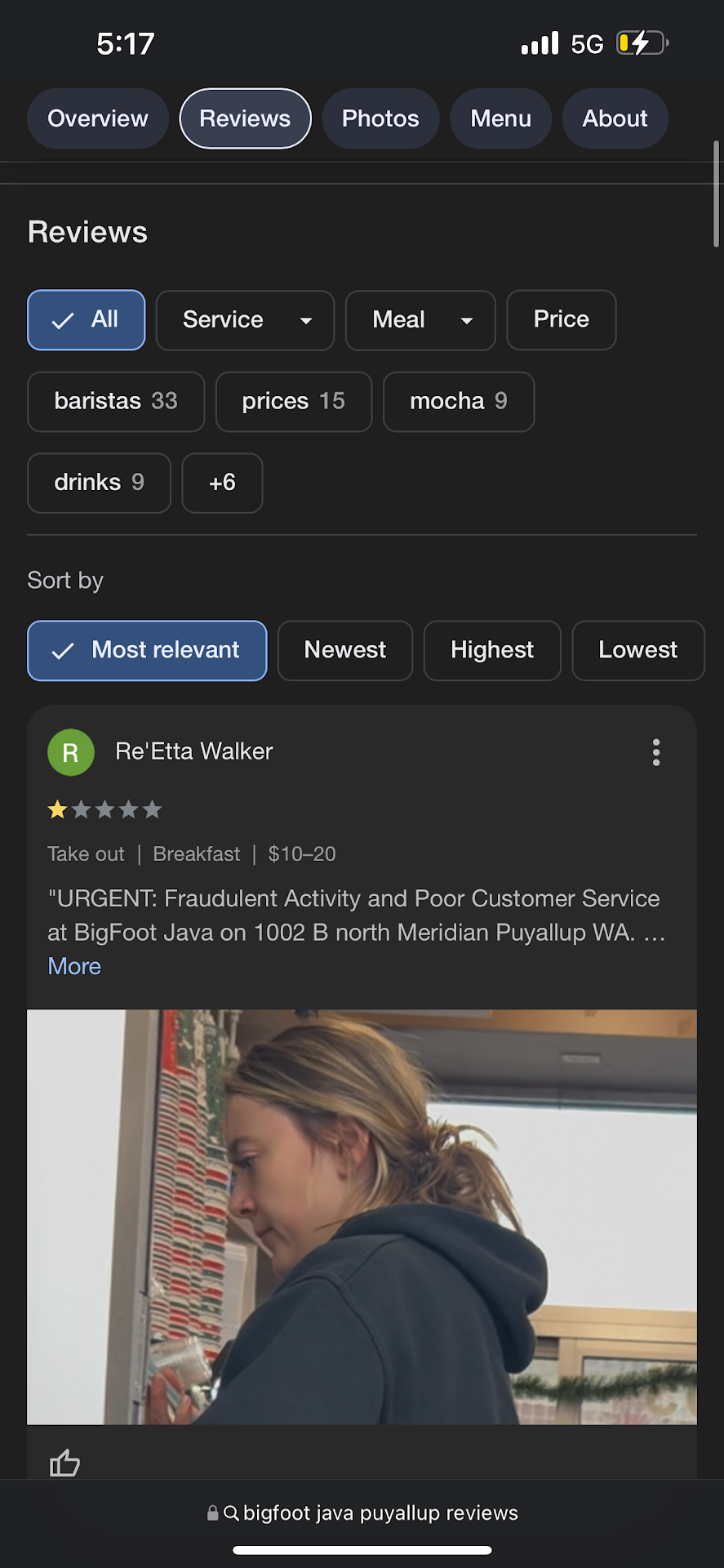
Task: Go to the Menu tab
Action: [x=500, y=118]
